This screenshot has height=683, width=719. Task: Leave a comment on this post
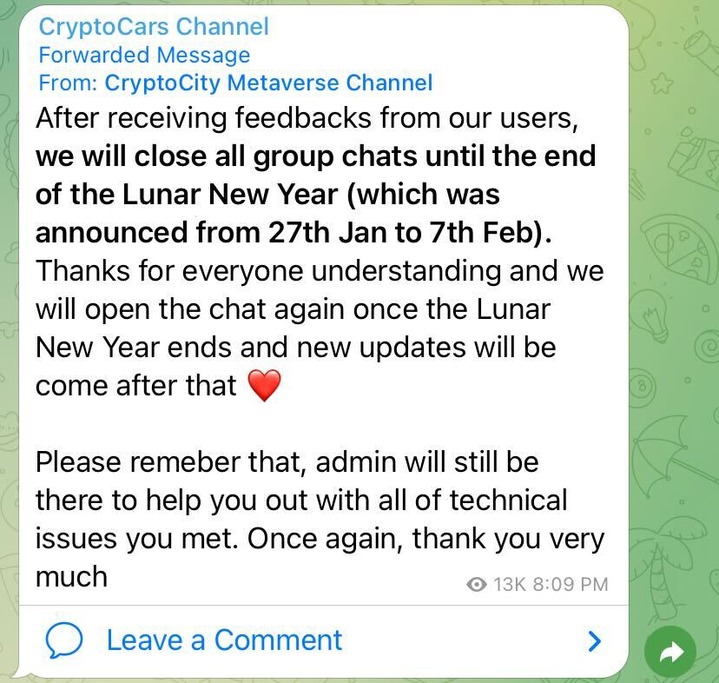(224, 640)
